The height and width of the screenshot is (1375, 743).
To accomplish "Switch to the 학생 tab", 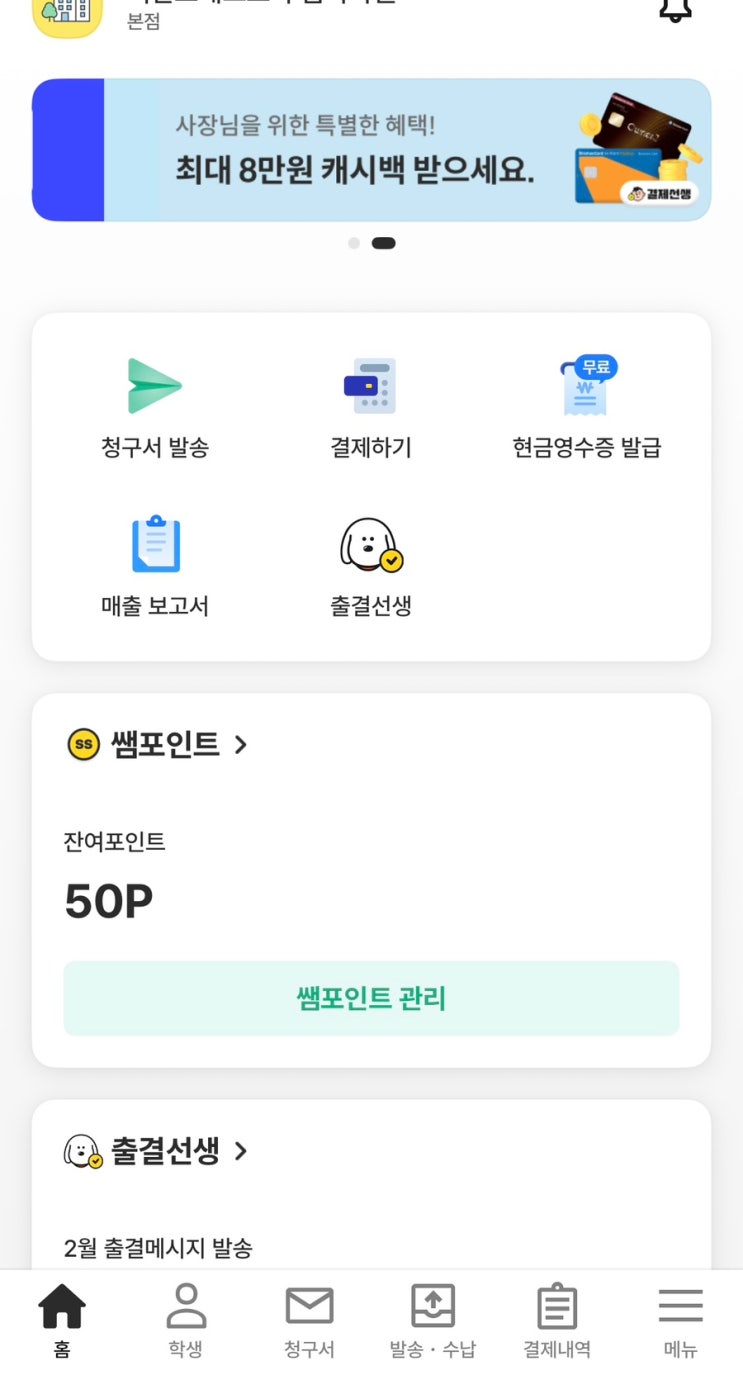I will point(186,1320).
